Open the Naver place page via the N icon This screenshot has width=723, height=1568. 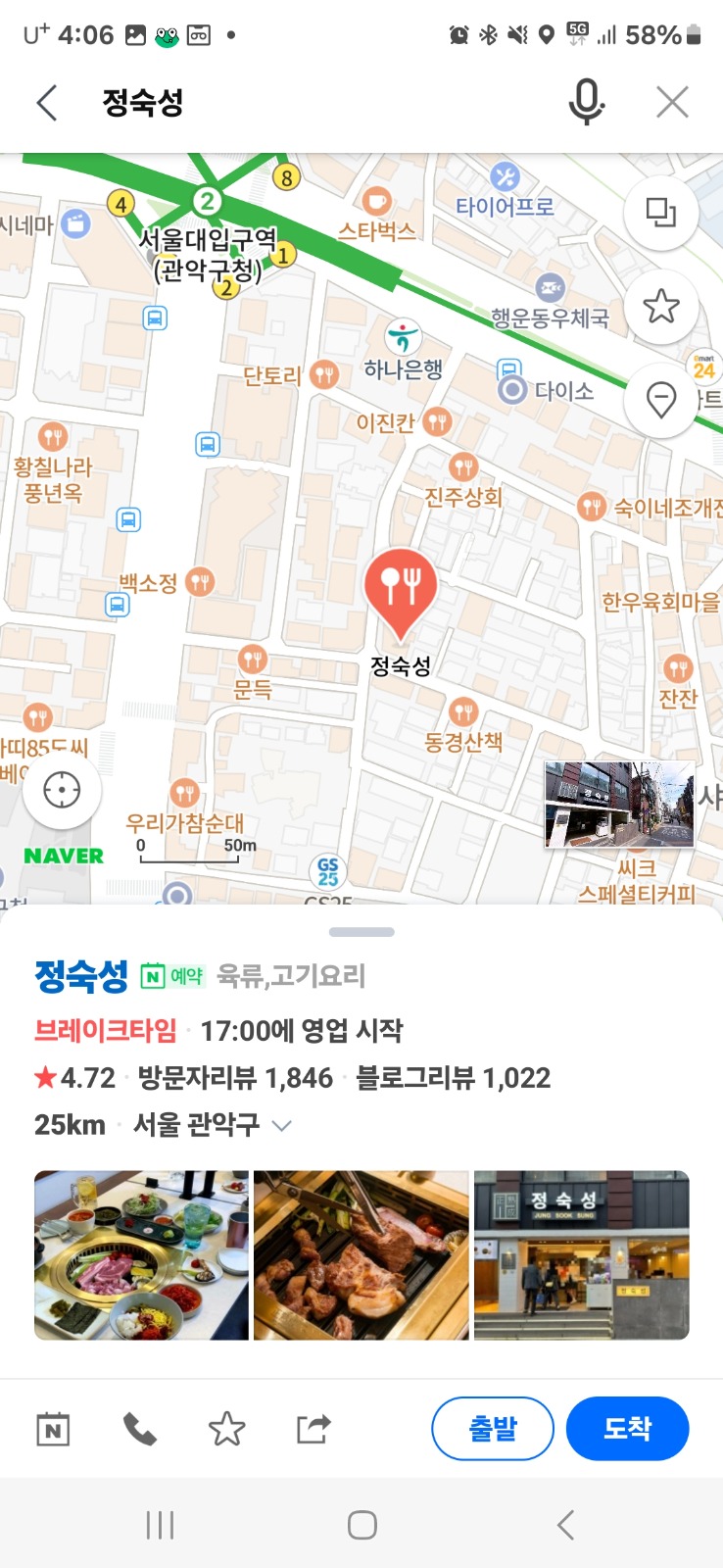click(53, 1429)
